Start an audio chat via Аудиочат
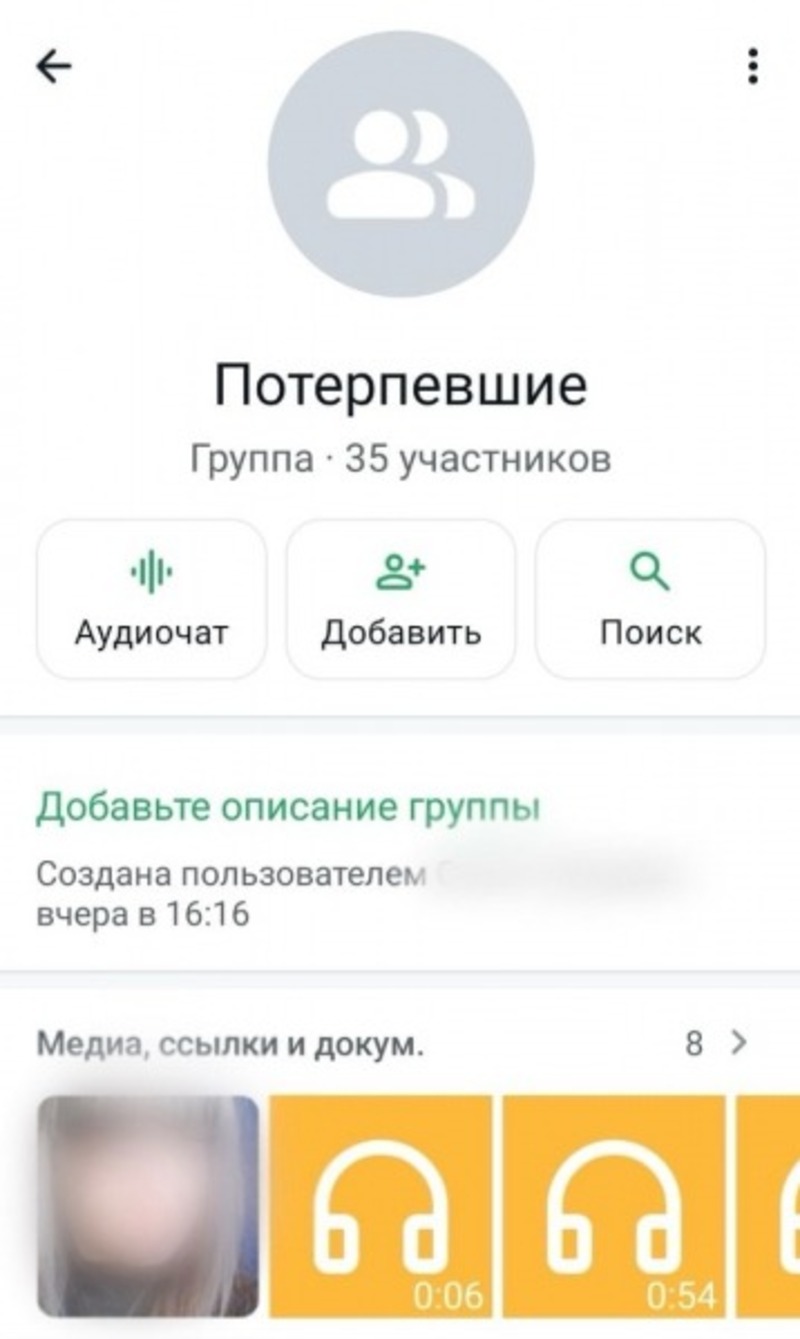This screenshot has width=800, height=1339. [152, 599]
